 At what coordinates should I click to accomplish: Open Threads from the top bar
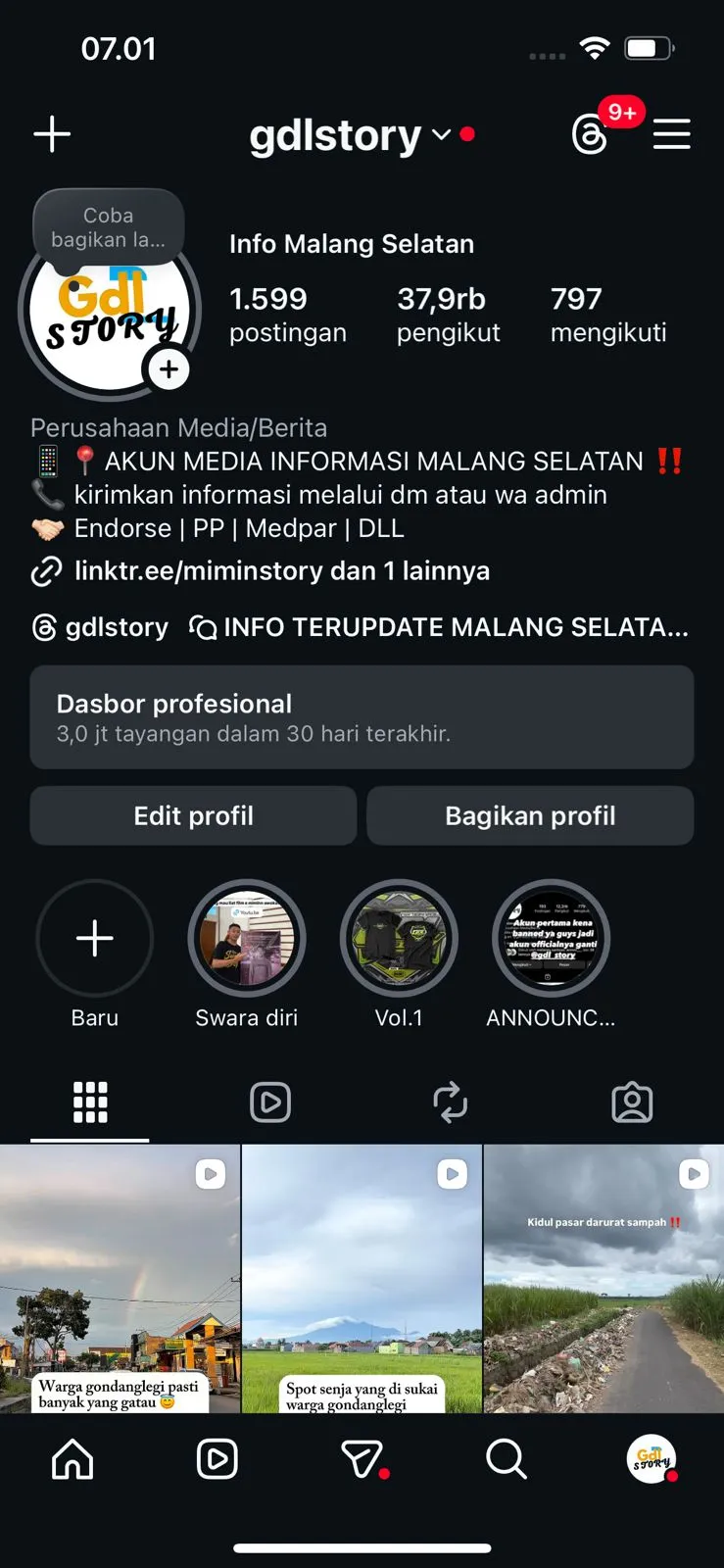591,134
